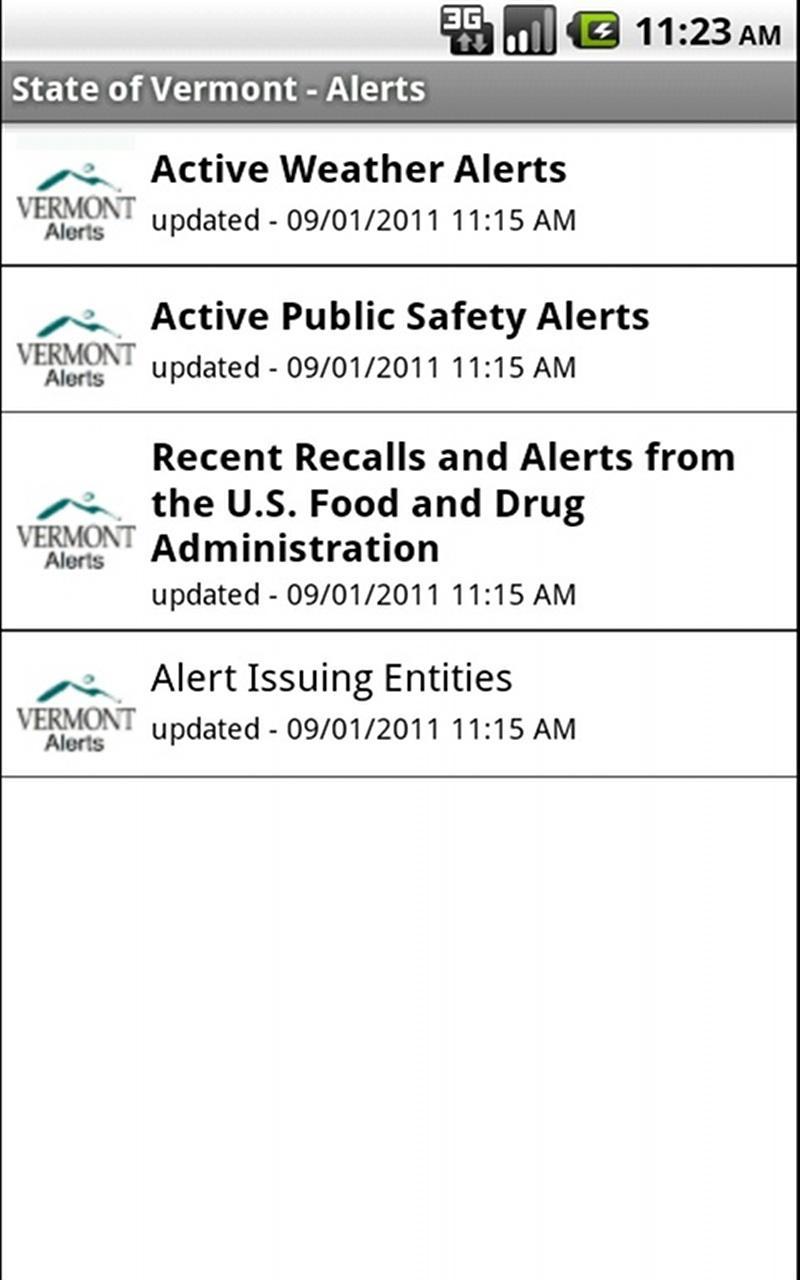View Active Public Safety Alerts
The width and height of the screenshot is (800, 1280).
click(x=400, y=340)
